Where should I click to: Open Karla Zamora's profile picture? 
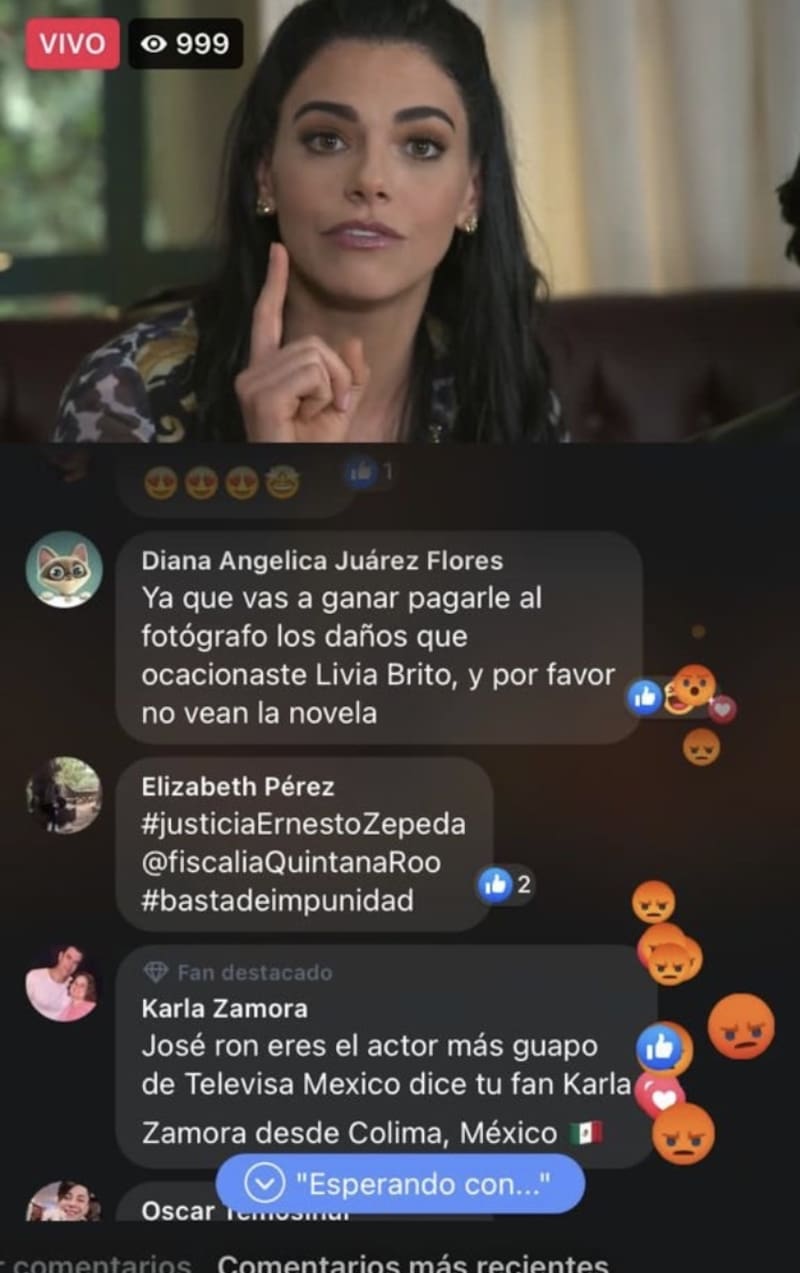pyautogui.click(x=63, y=983)
